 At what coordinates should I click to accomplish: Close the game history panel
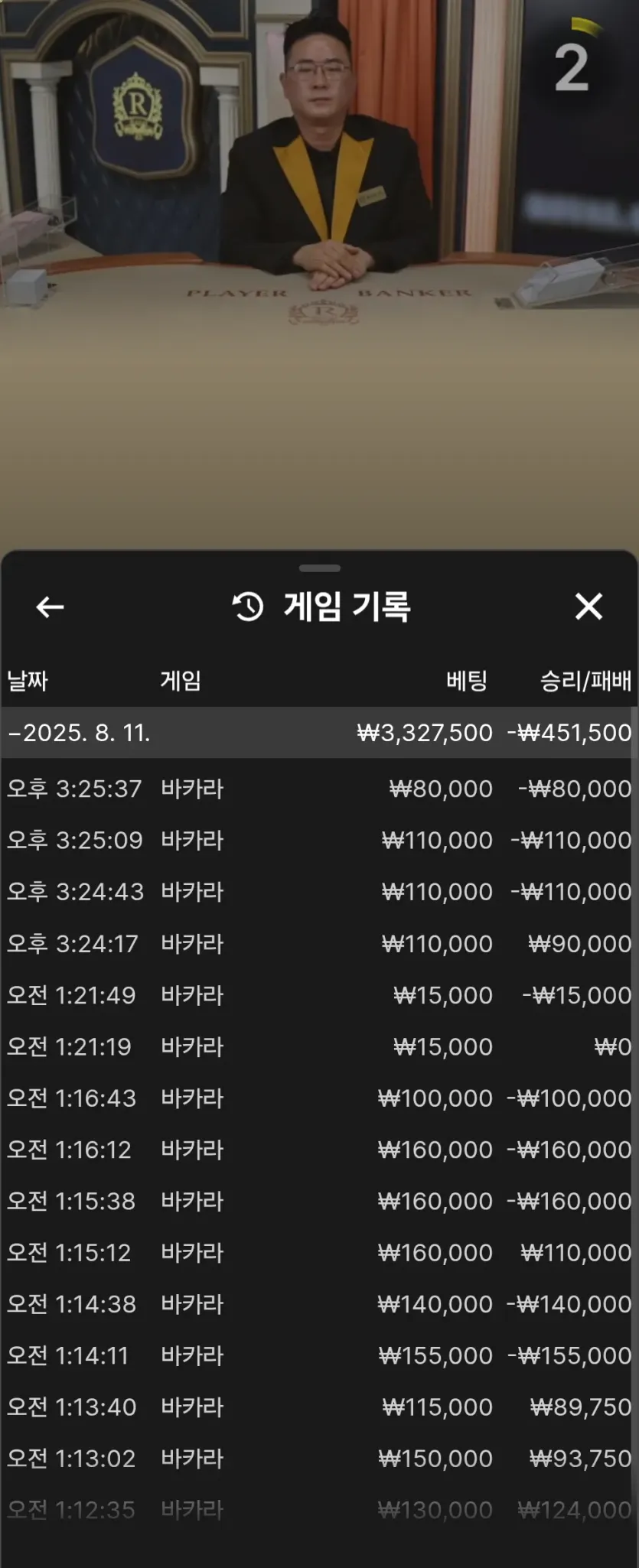coord(588,607)
